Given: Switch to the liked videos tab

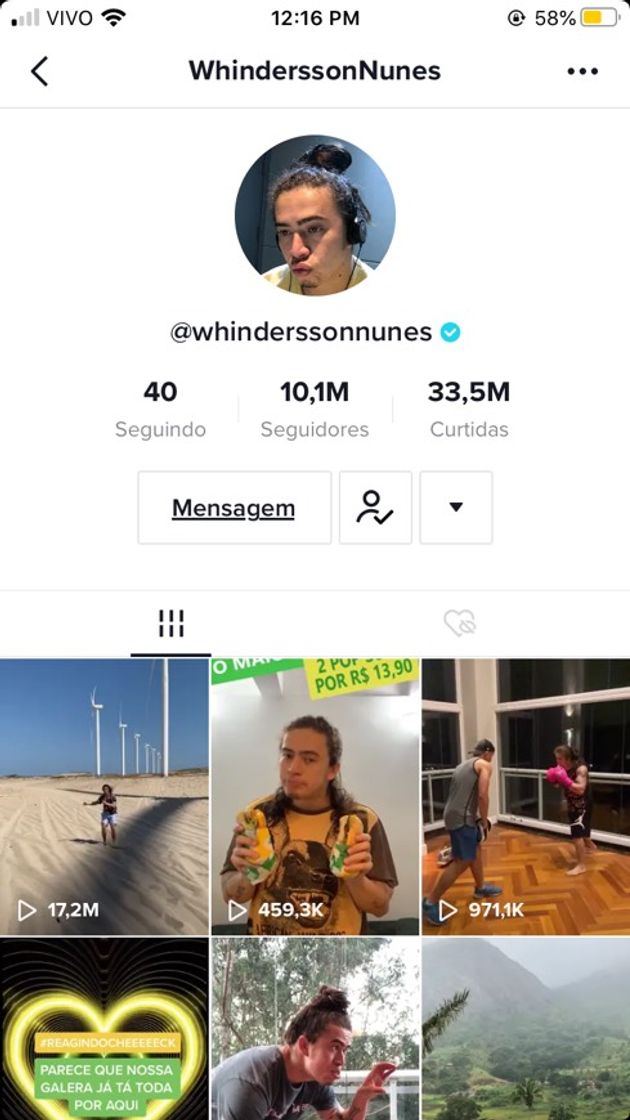Looking at the screenshot, I should pos(459,624).
